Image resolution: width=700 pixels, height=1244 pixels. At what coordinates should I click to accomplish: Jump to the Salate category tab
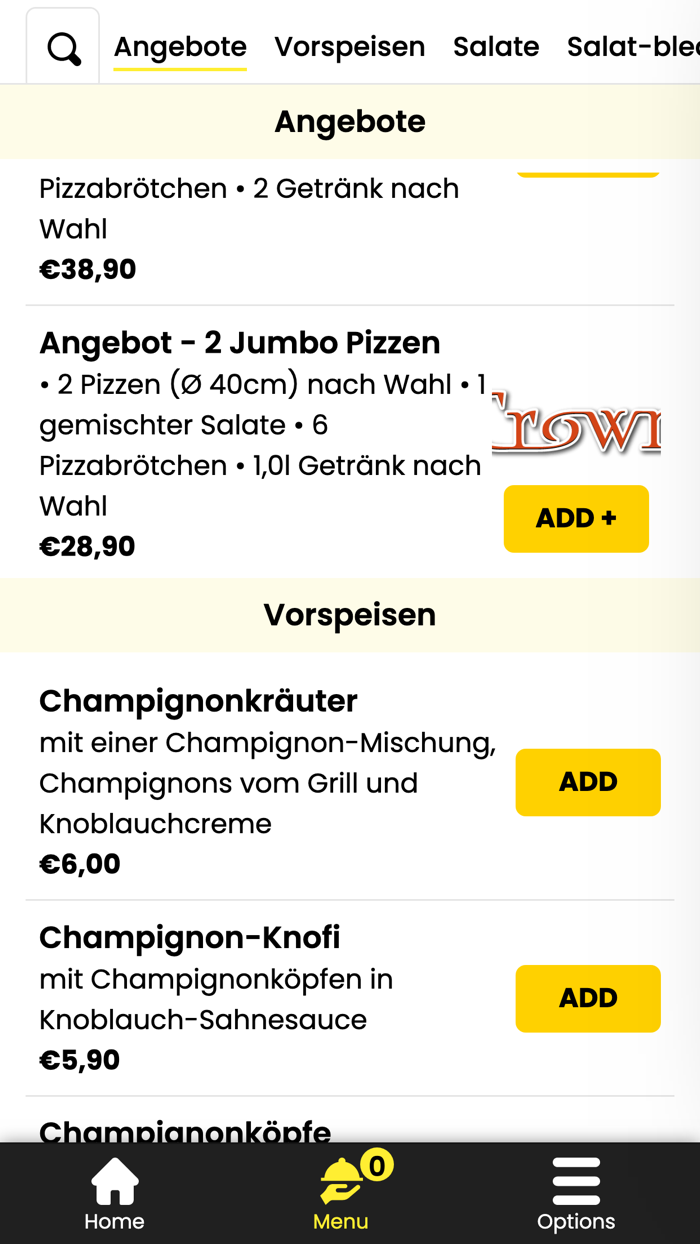pos(496,47)
